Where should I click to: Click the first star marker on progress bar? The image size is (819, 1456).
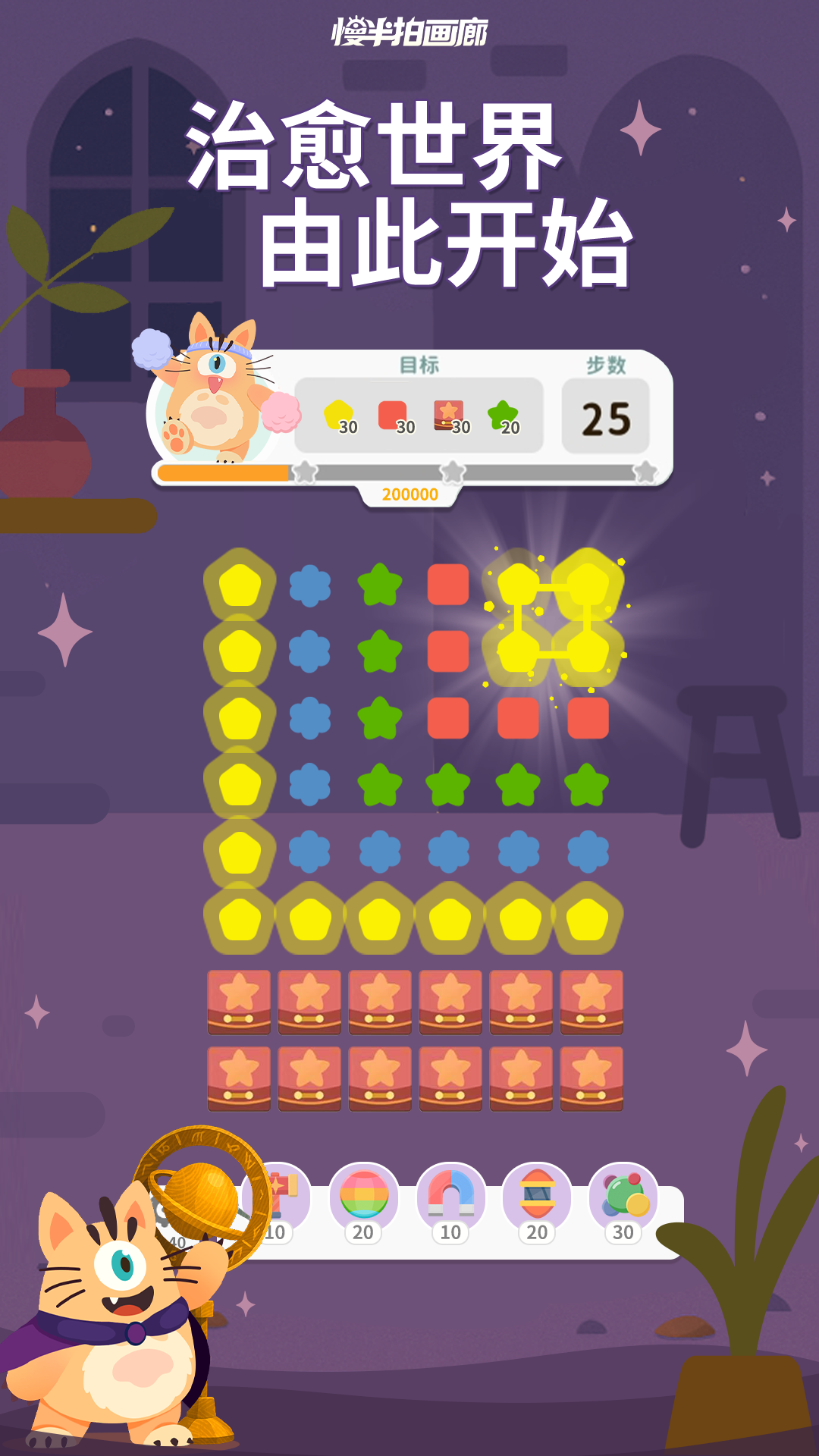(x=304, y=472)
